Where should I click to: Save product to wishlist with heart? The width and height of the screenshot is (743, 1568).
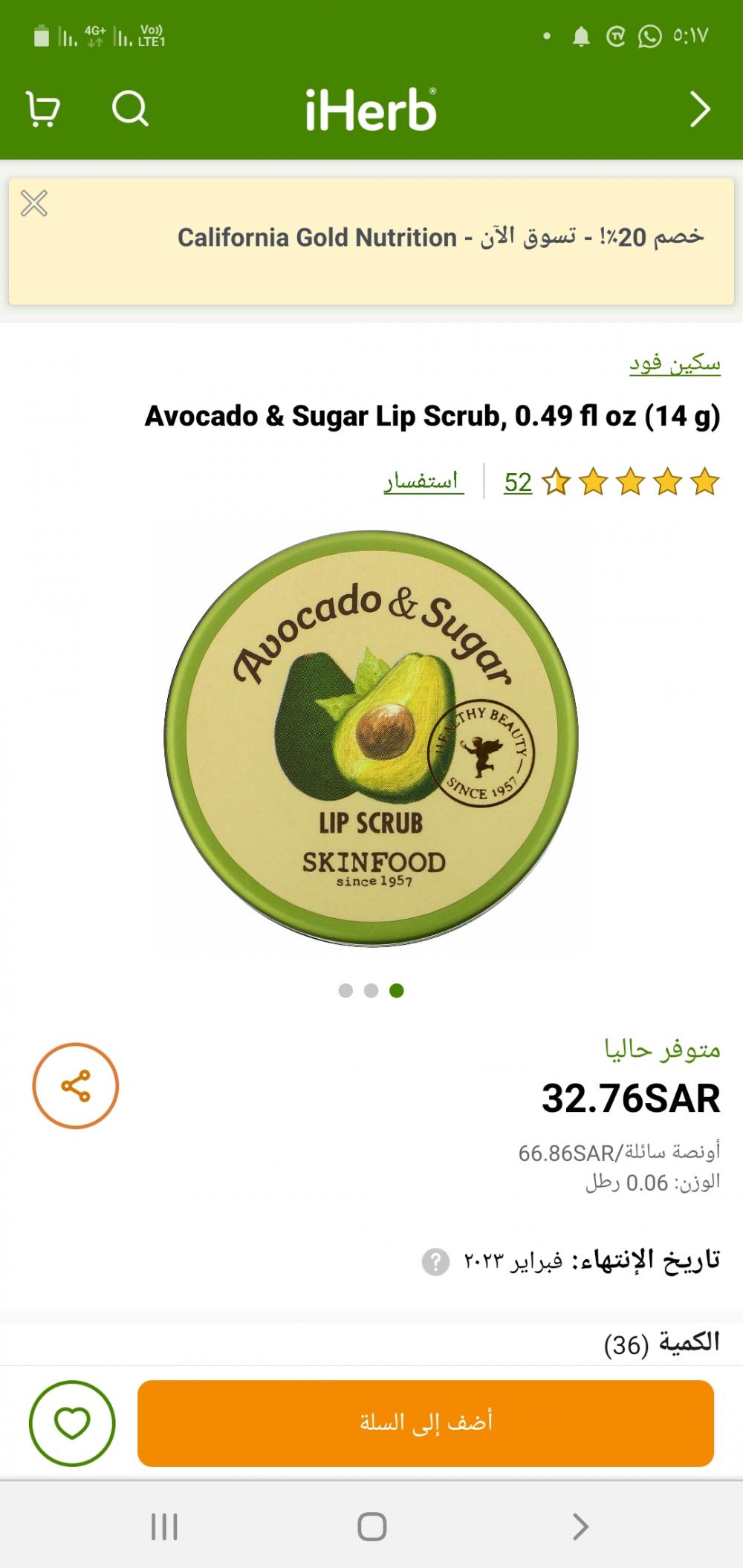click(x=72, y=1423)
